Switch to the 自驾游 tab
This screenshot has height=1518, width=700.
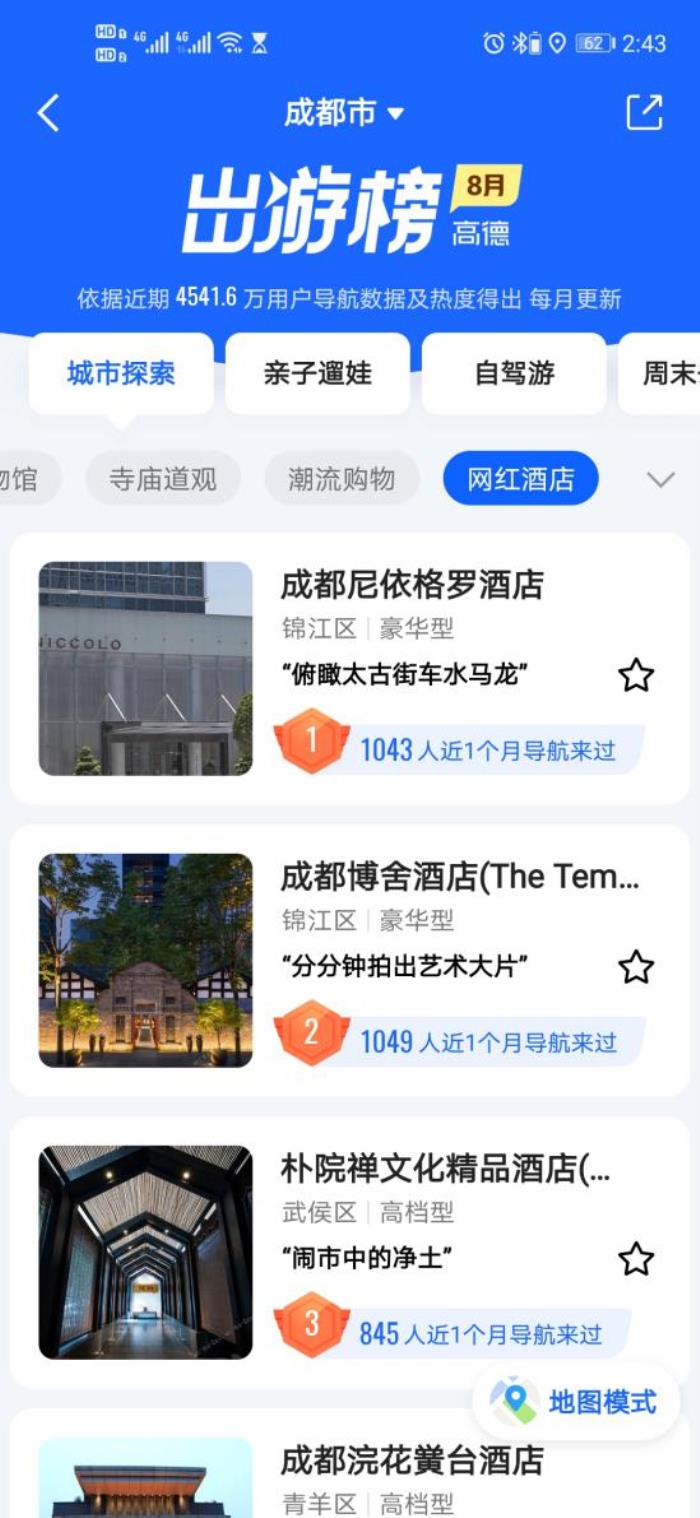pyautogui.click(x=513, y=374)
